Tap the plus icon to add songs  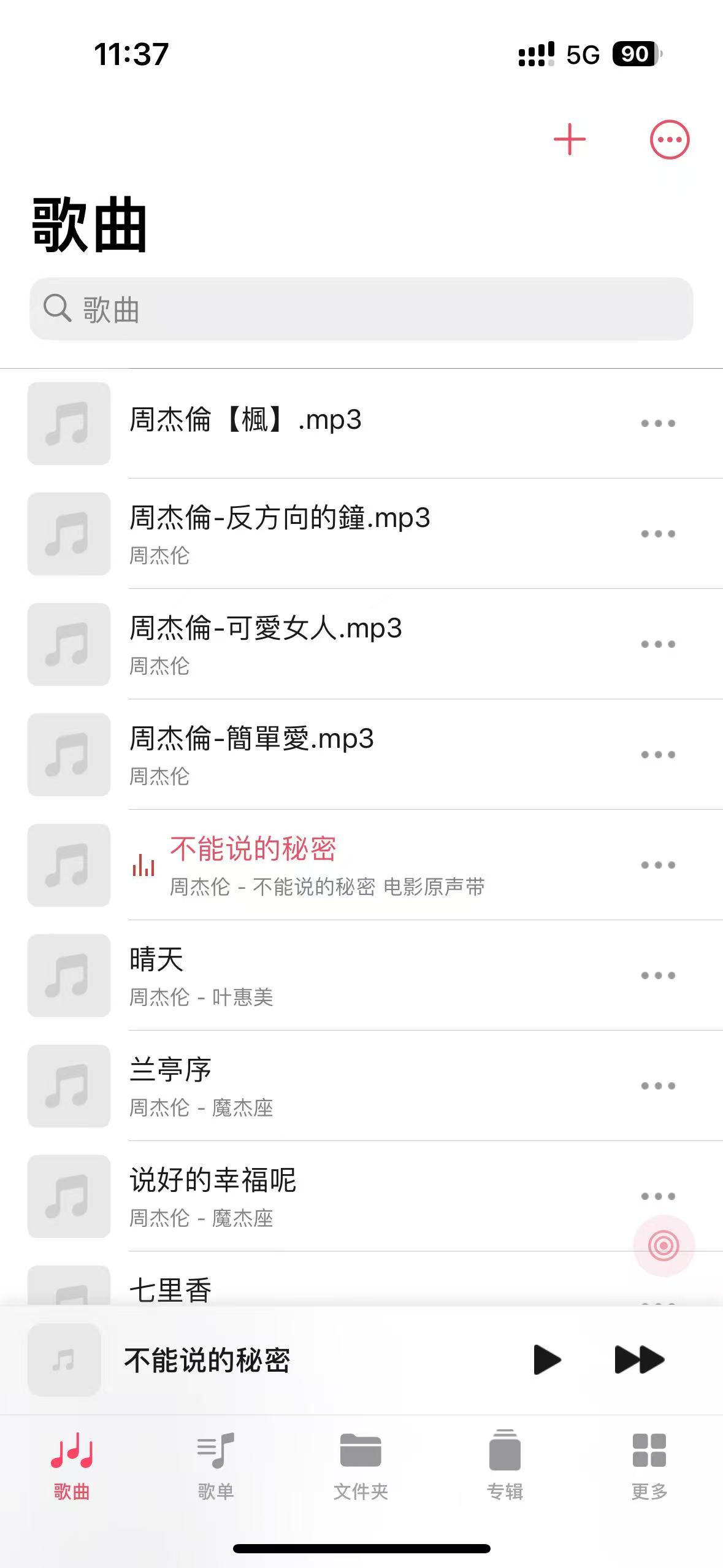569,139
